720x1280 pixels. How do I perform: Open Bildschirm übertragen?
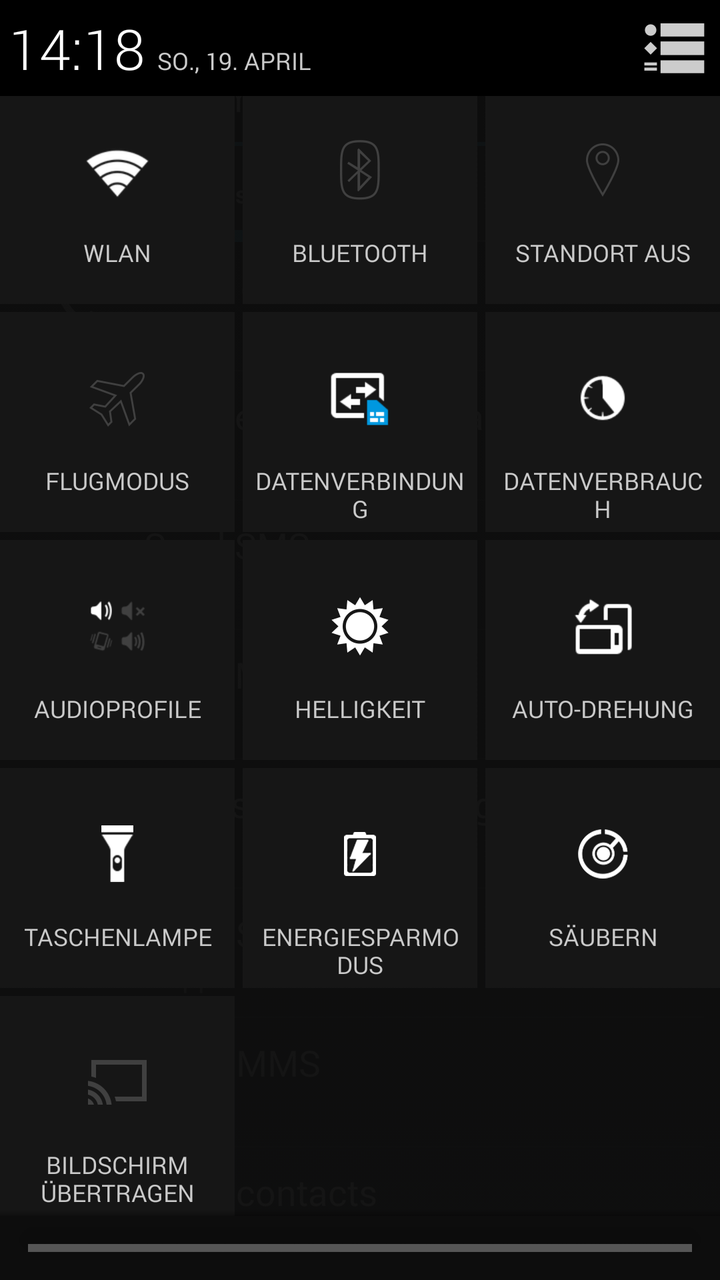[117, 1105]
